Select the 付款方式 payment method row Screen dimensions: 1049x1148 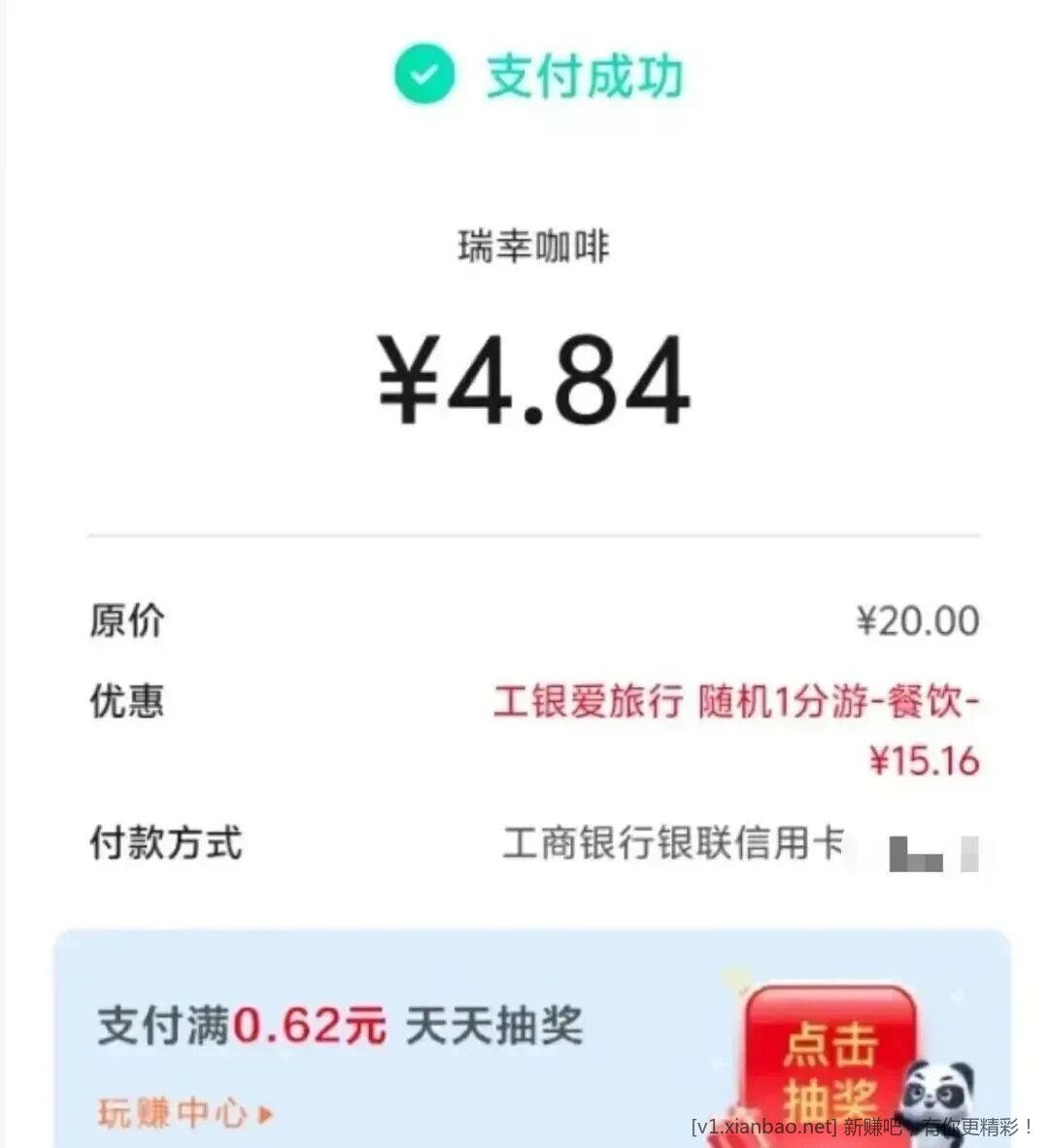click(165, 845)
